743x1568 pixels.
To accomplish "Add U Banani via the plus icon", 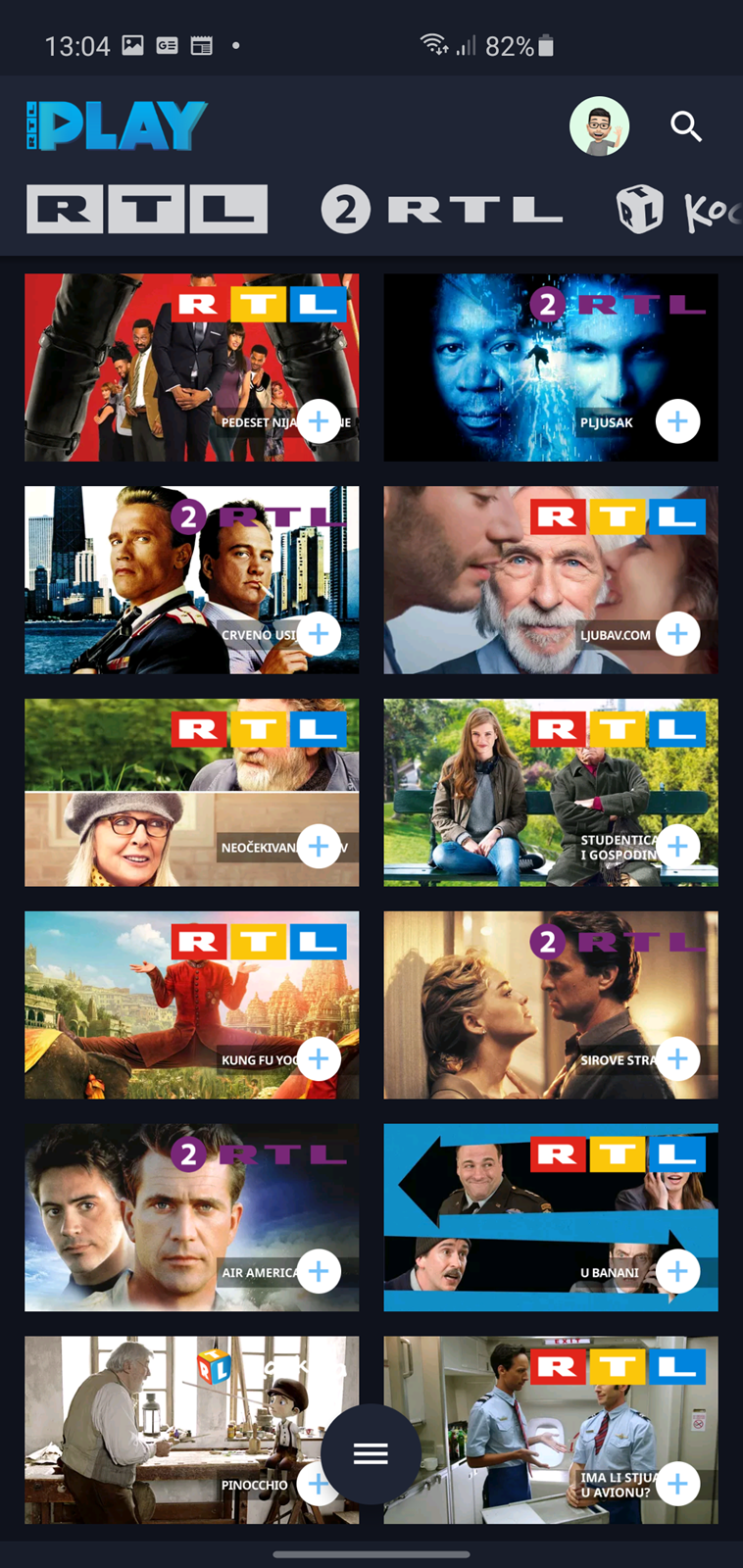I will tap(677, 1271).
